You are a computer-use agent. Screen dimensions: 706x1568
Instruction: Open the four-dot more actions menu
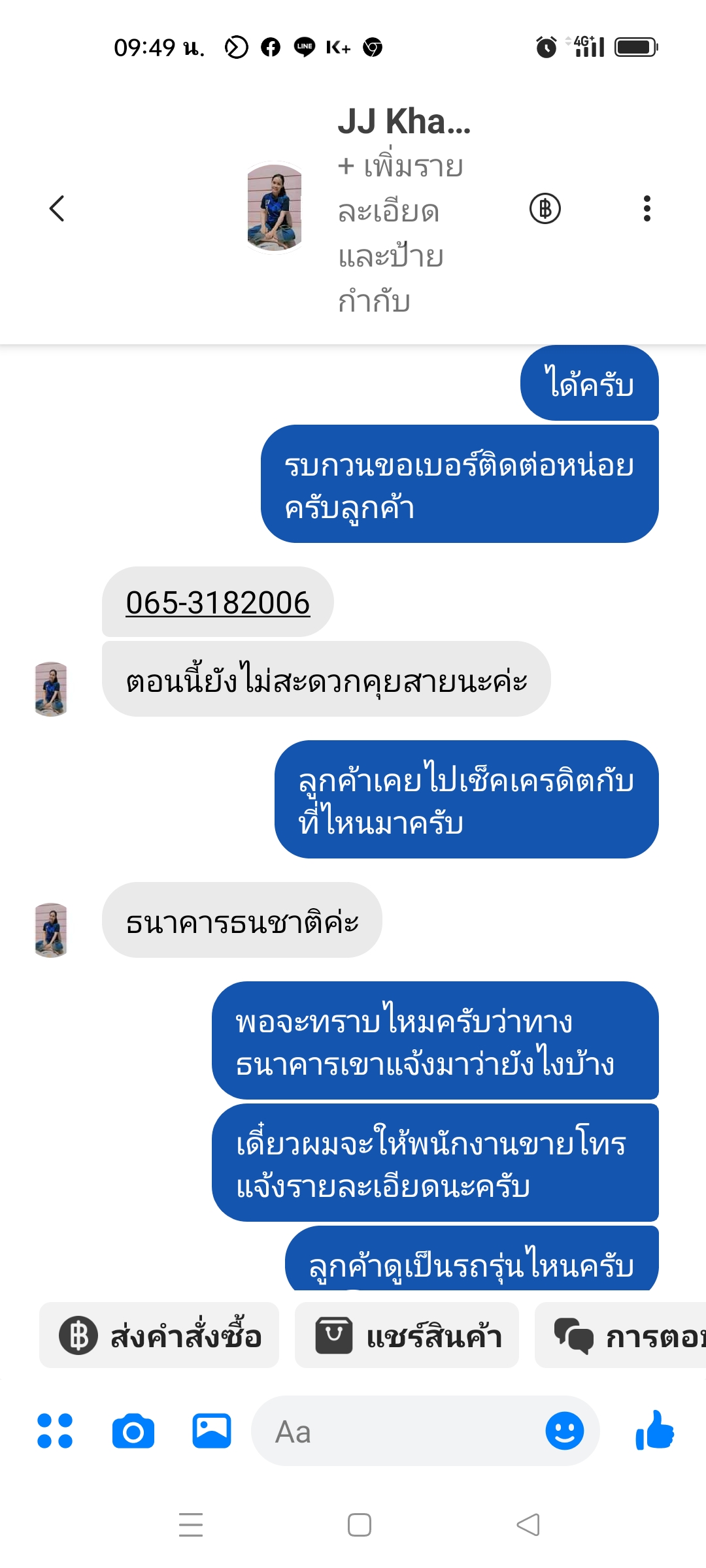tap(55, 1431)
